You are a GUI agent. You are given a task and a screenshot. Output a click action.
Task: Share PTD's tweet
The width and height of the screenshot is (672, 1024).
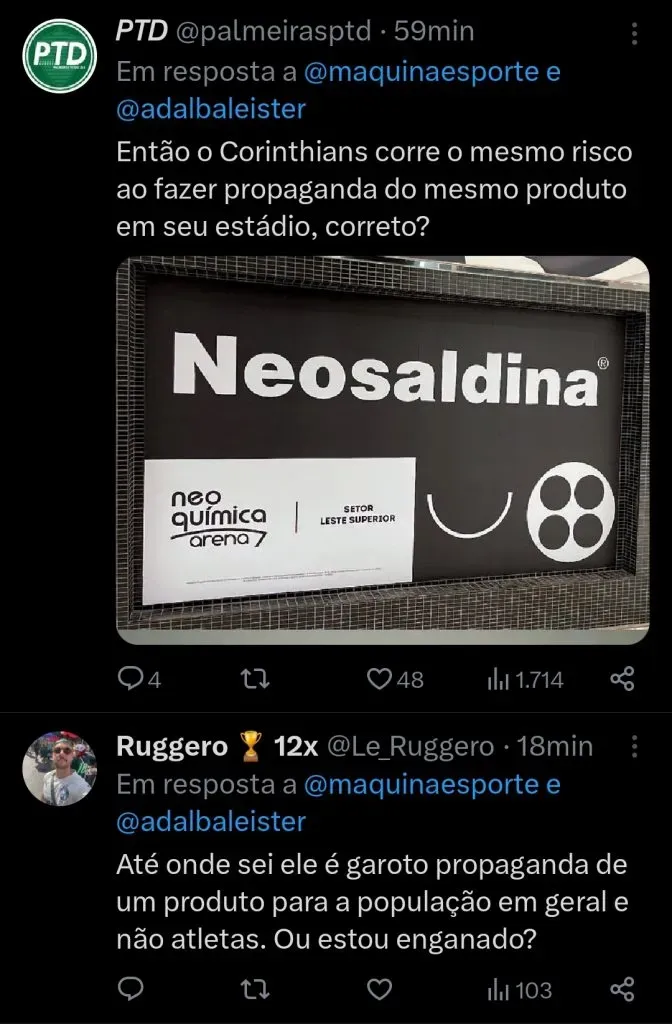tap(622, 679)
